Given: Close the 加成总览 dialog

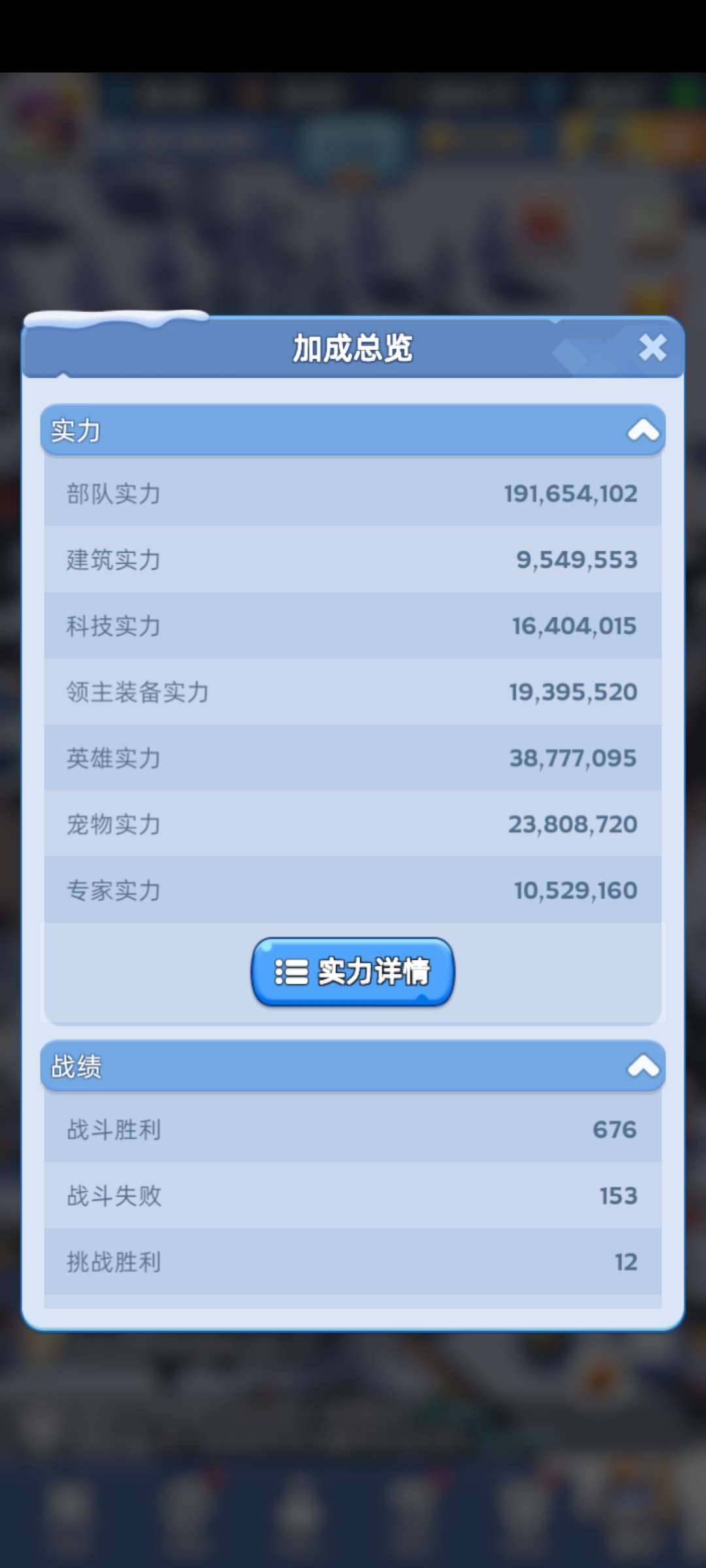Looking at the screenshot, I should pos(652,348).
